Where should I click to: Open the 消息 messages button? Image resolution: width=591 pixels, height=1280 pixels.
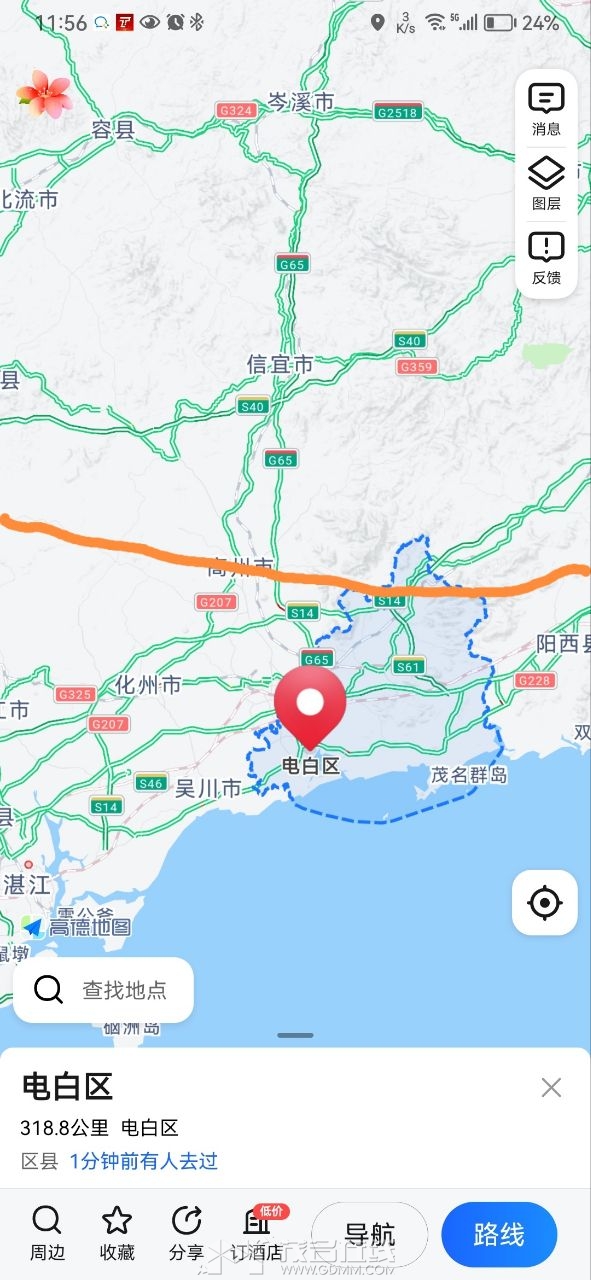tap(546, 110)
